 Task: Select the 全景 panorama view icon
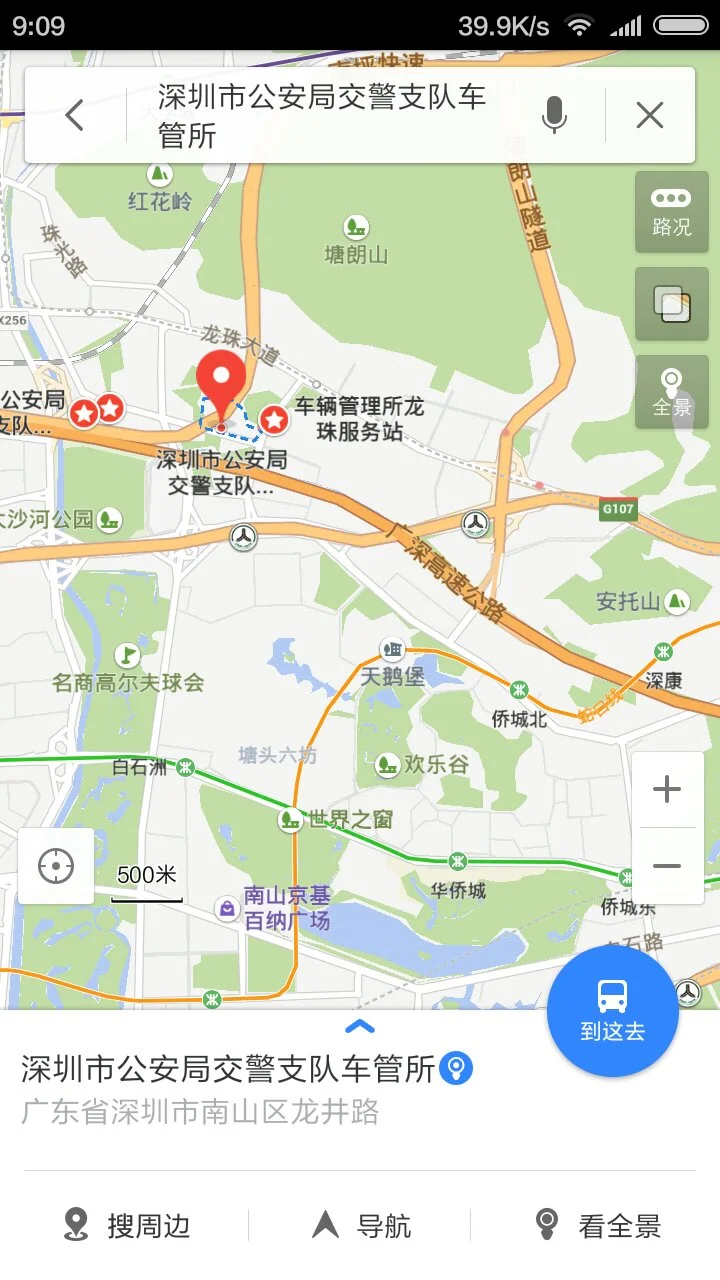(670, 392)
